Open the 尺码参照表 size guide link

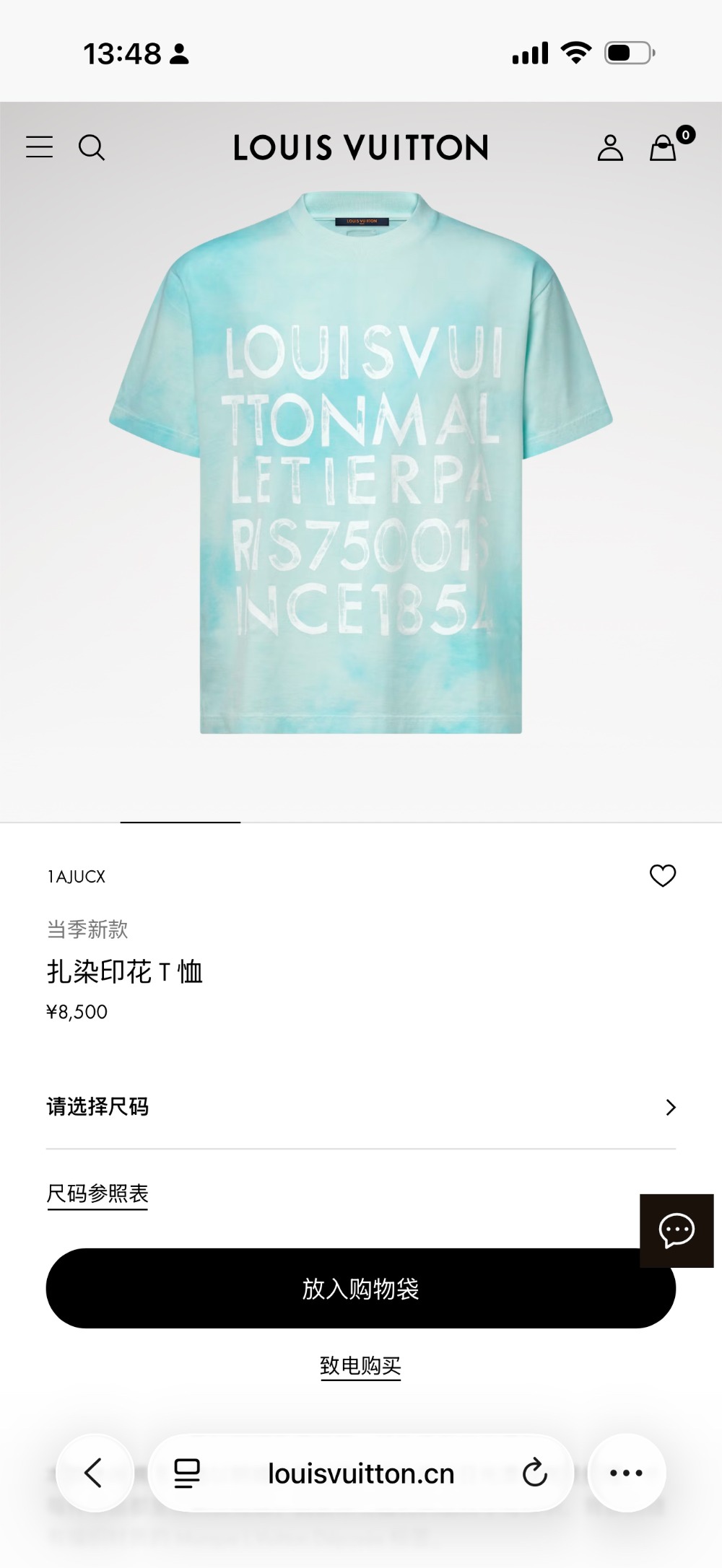[x=97, y=1194]
